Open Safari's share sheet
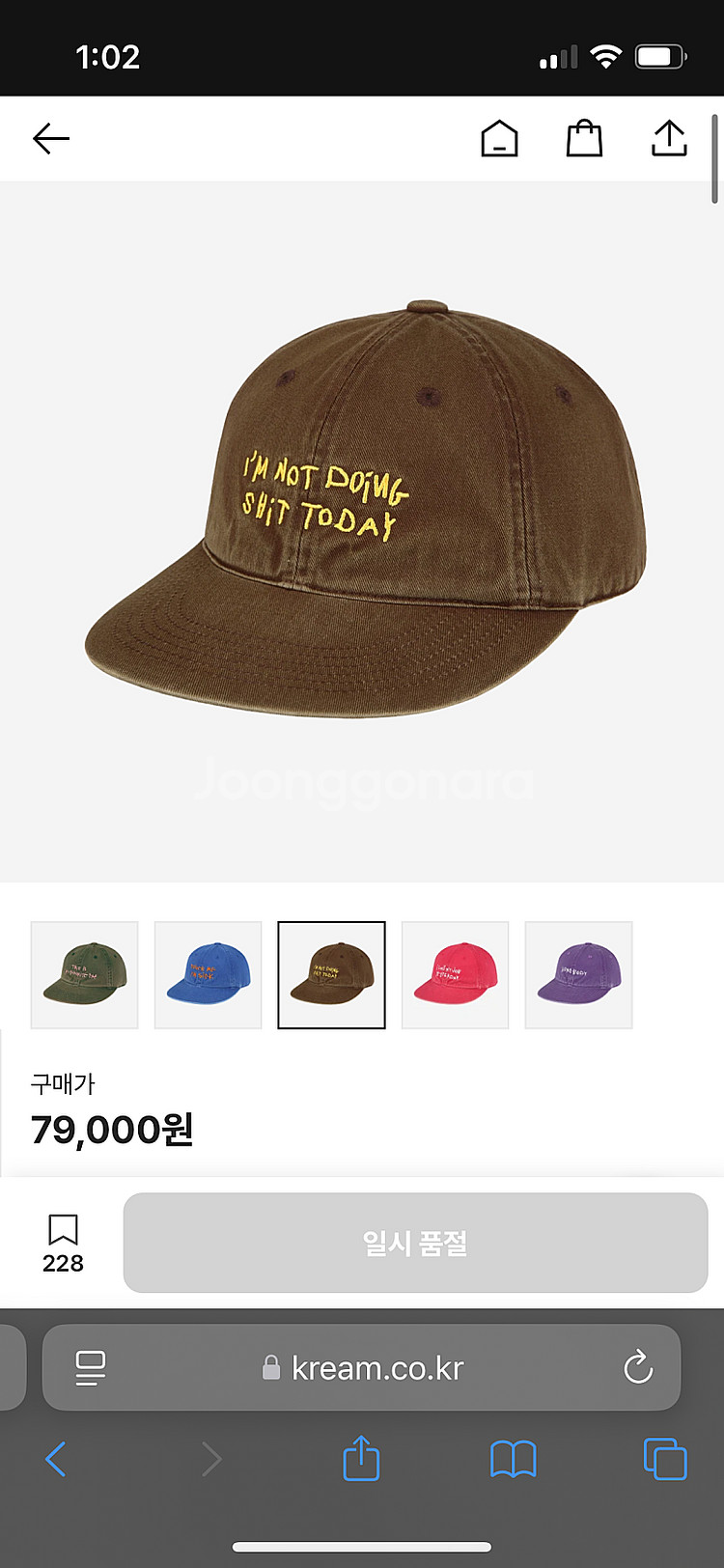 [x=361, y=1459]
